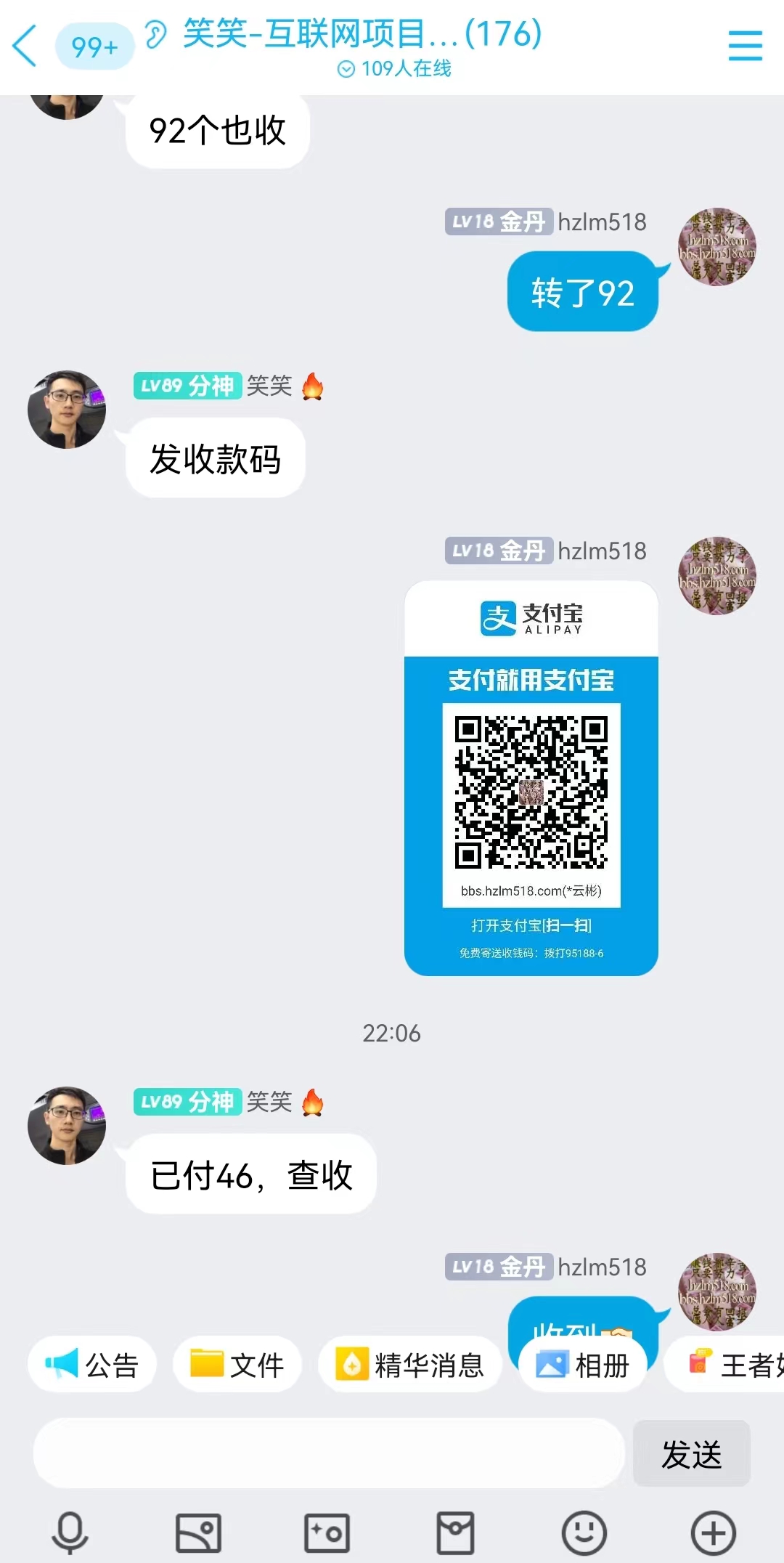The height and width of the screenshot is (1563, 784).
Task: Pick a picture with gallery icon
Action: (x=198, y=1532)
